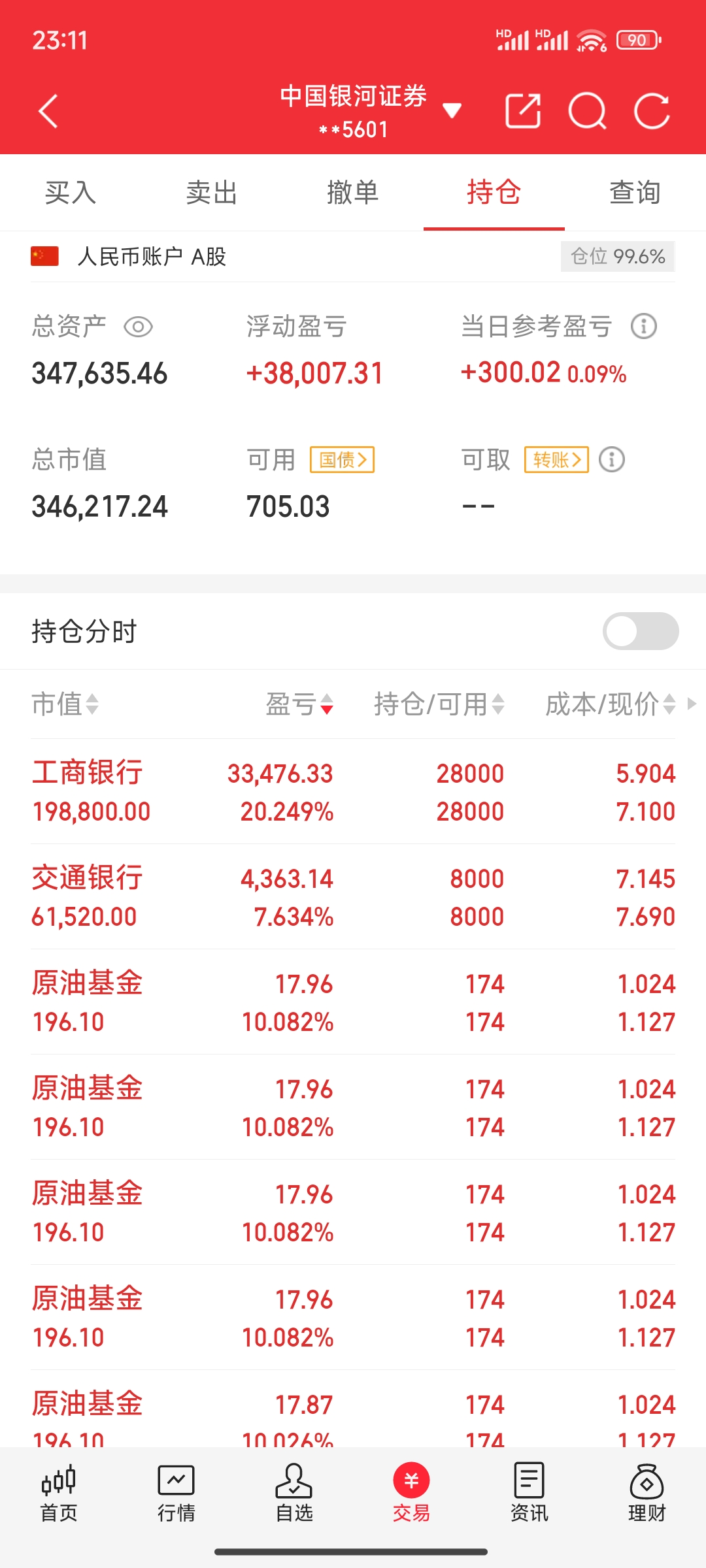Screen dimensions: 706x1568
Task: Tap the 国债 button
Action: click(342, 460)
